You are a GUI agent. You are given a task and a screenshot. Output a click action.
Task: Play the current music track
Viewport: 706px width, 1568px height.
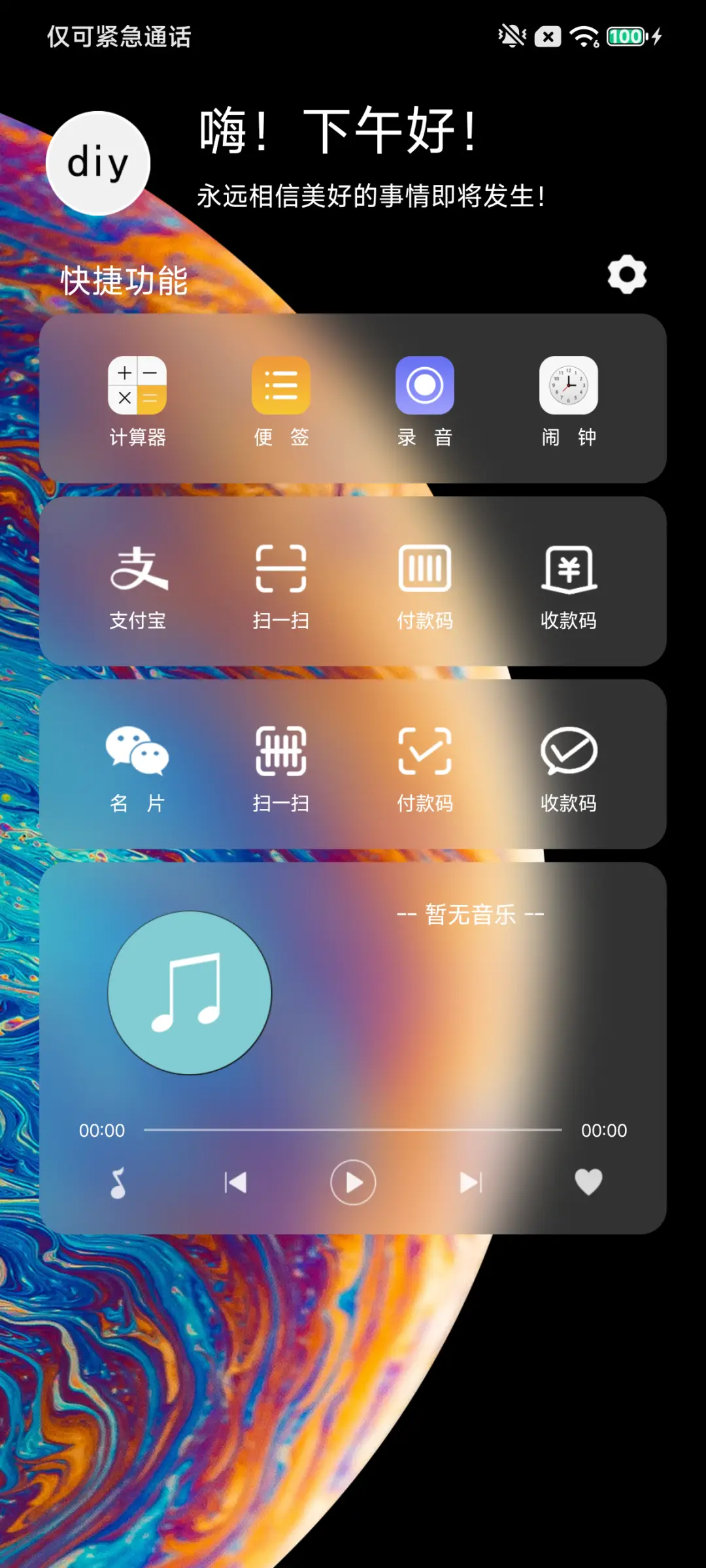353,1183
